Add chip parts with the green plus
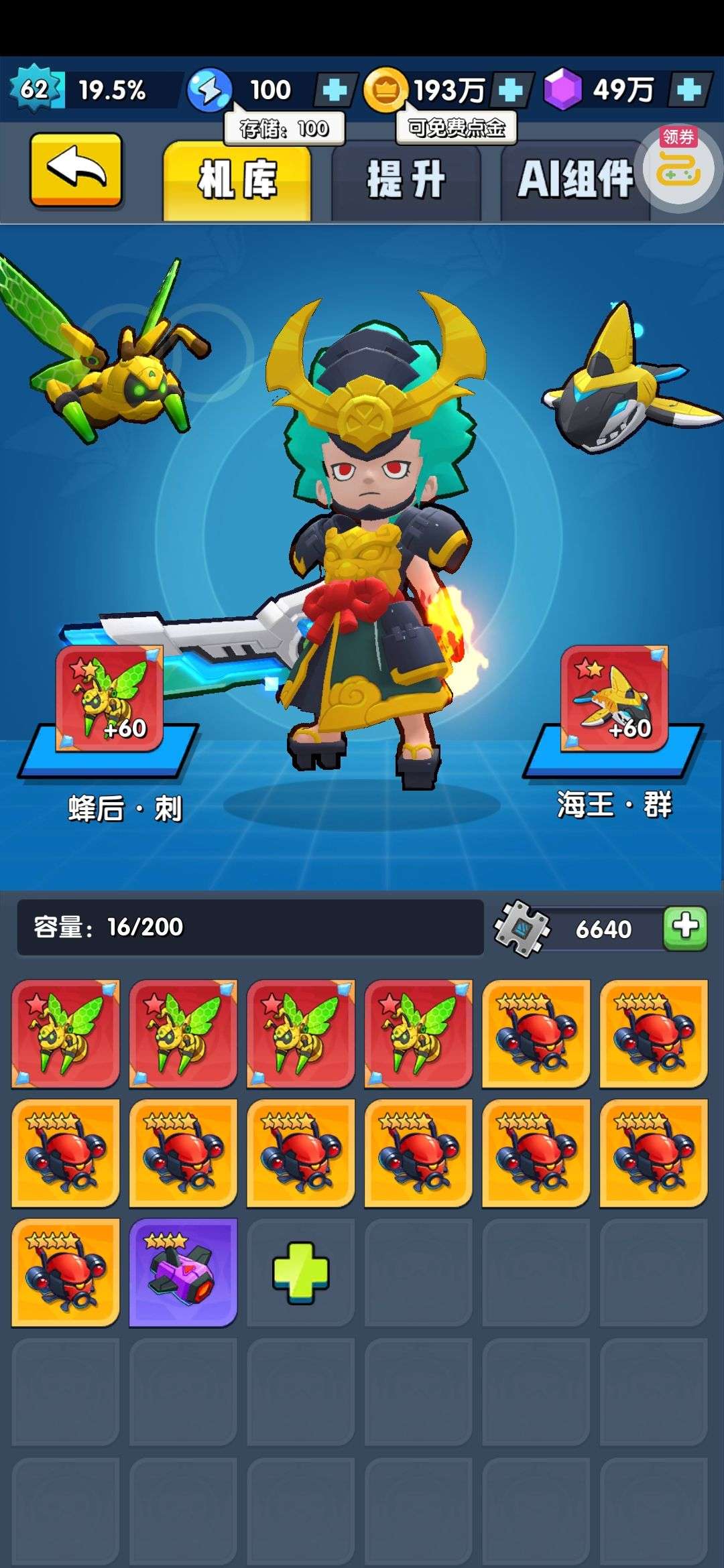Screen dimensions: 724x1568 (x=685, y=929)
